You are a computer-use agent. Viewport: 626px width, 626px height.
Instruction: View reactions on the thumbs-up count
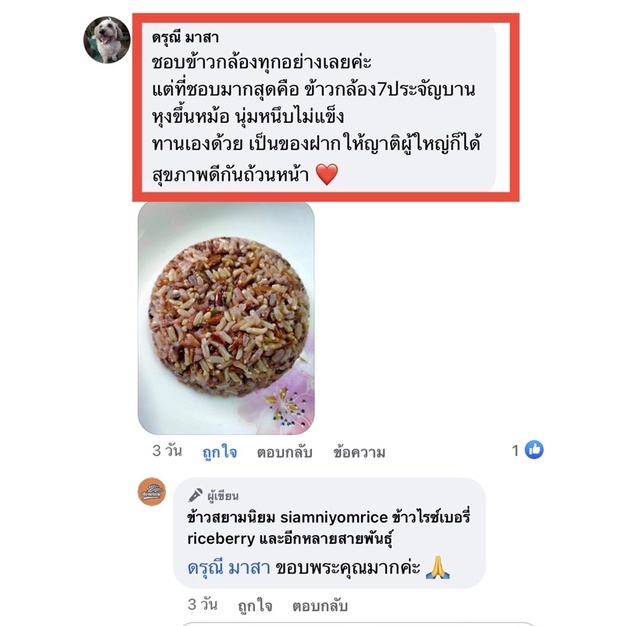pos(528,450)
